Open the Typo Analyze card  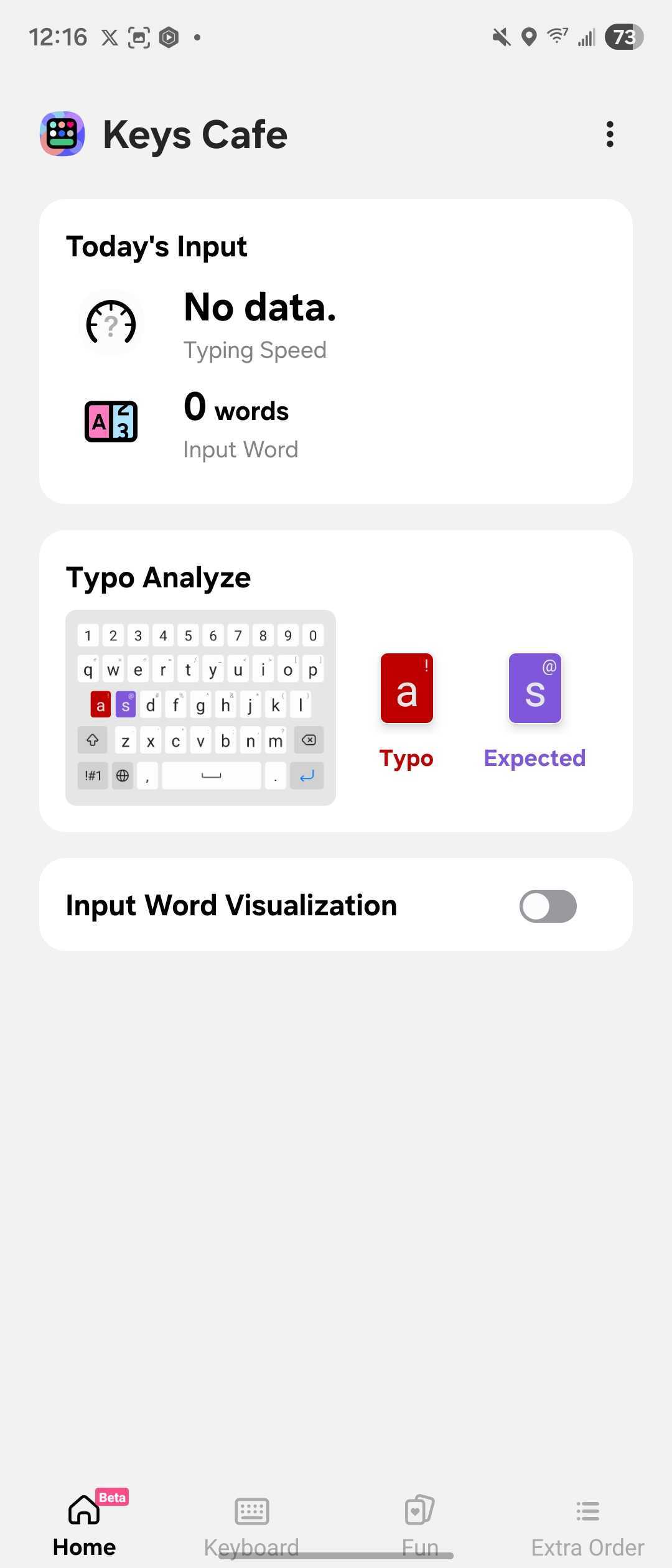point(336,681)
